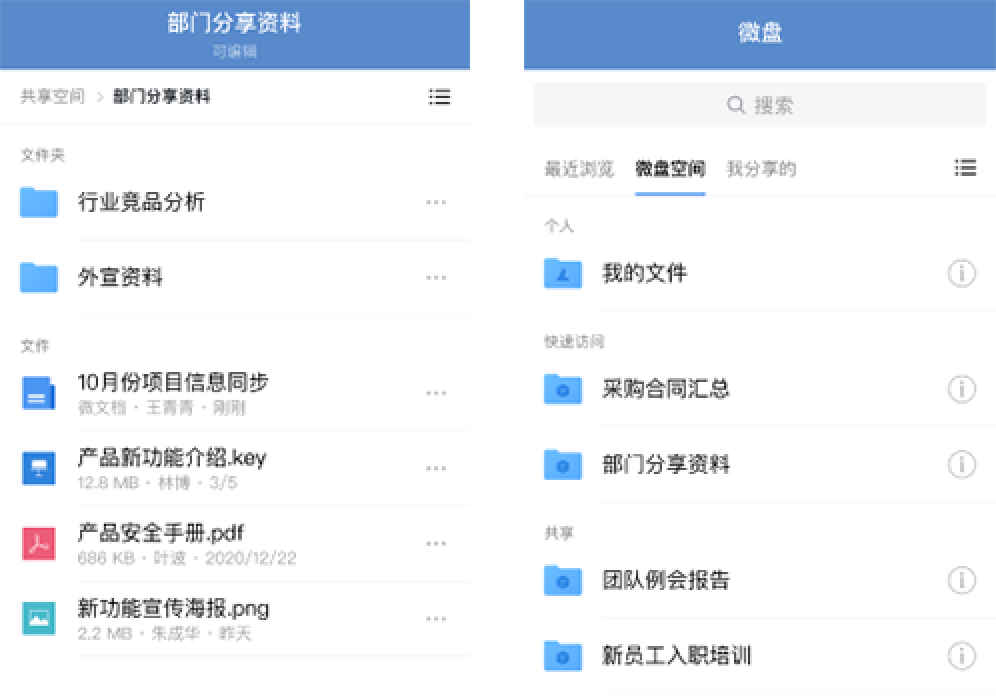Open the 行业竞品分析 folder
The width and height of the screenshot is (996, 700).
click(x=140, y=202)
